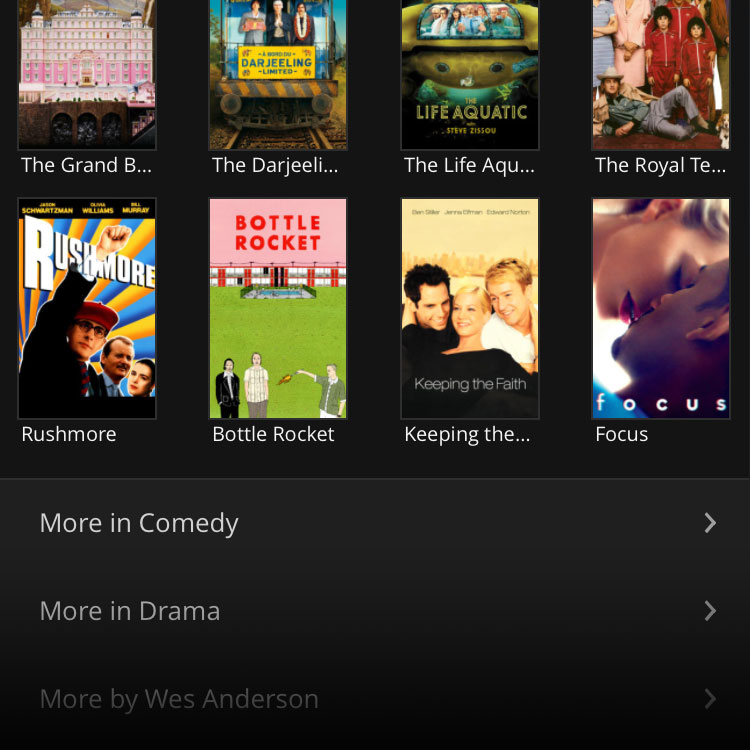Open The Grand Budapest Hotel movie poster
The height and width of the screenshot is (750, 750).
[x=87, y=75]
